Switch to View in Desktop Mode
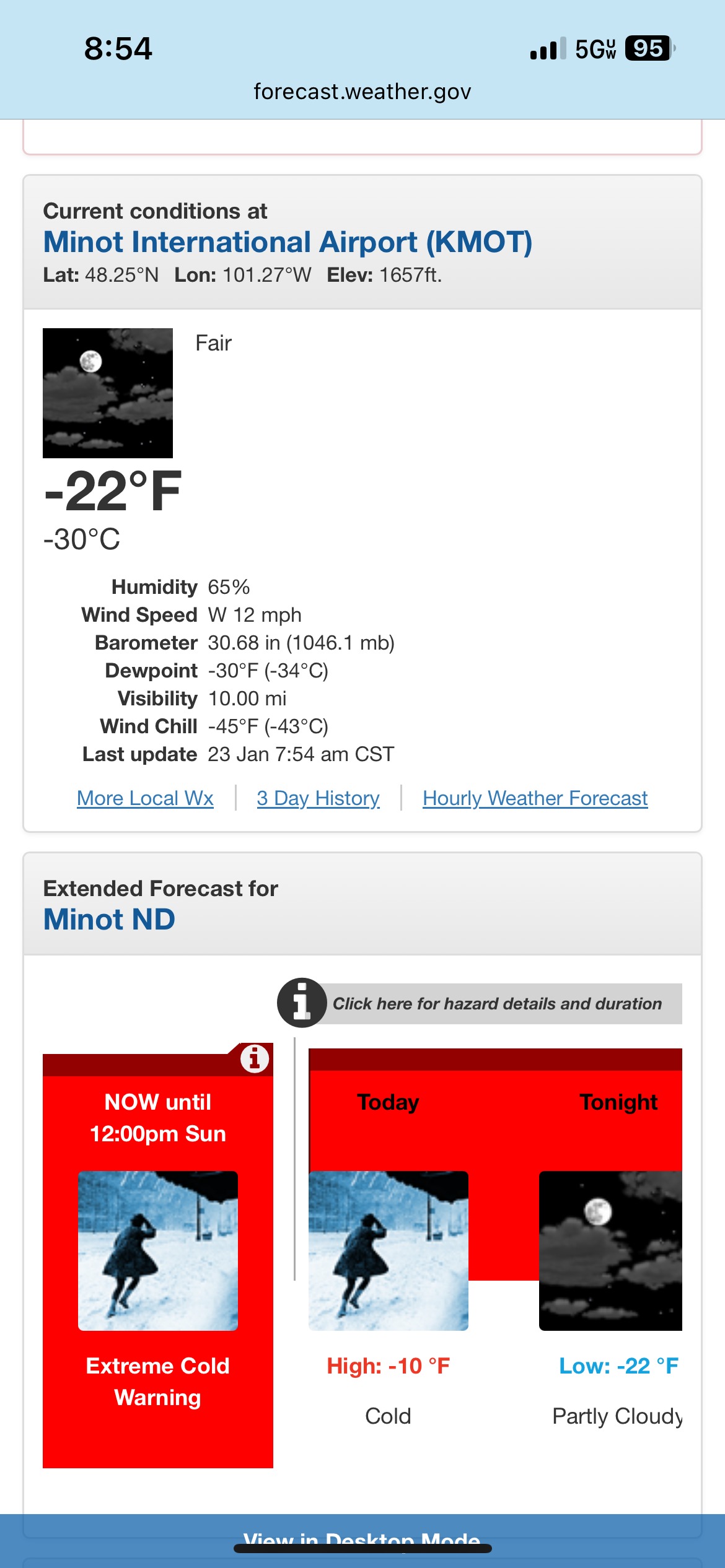725x1568 pixels. (x=362, y=1536)
